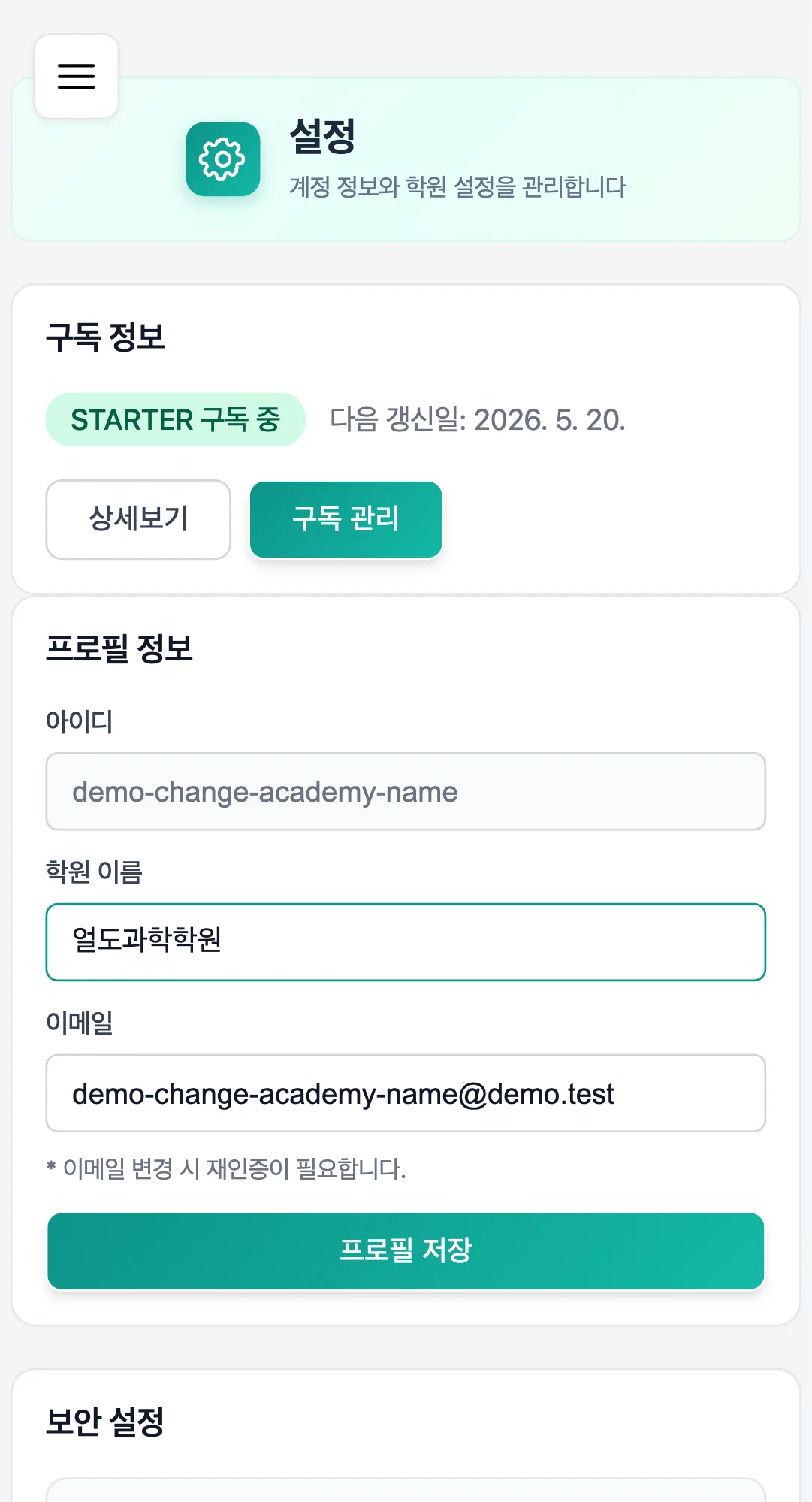Click the 학원 이름 input field
812x1502 pixels.
click(406, 941)
